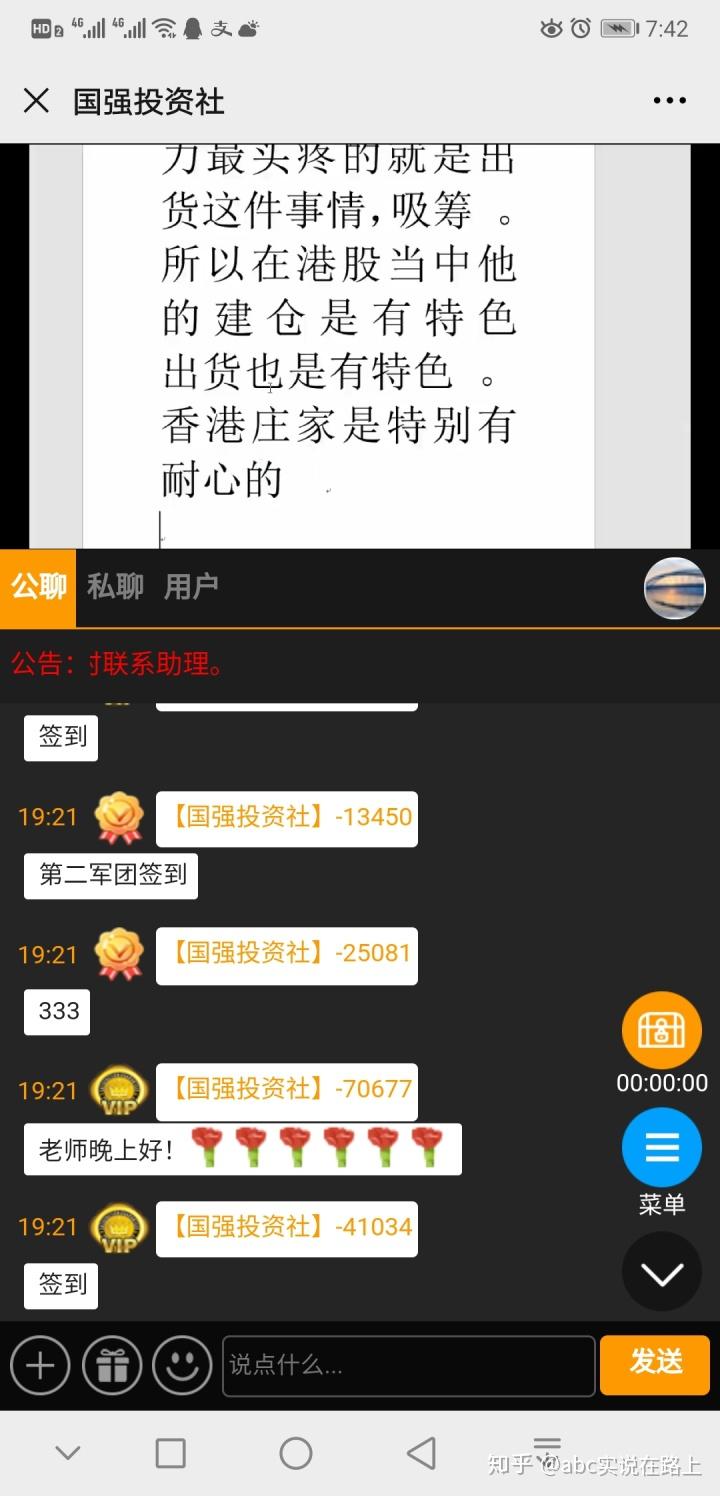
Task: Focus the 说点什么 message input field
Action: click(408, 1365)
